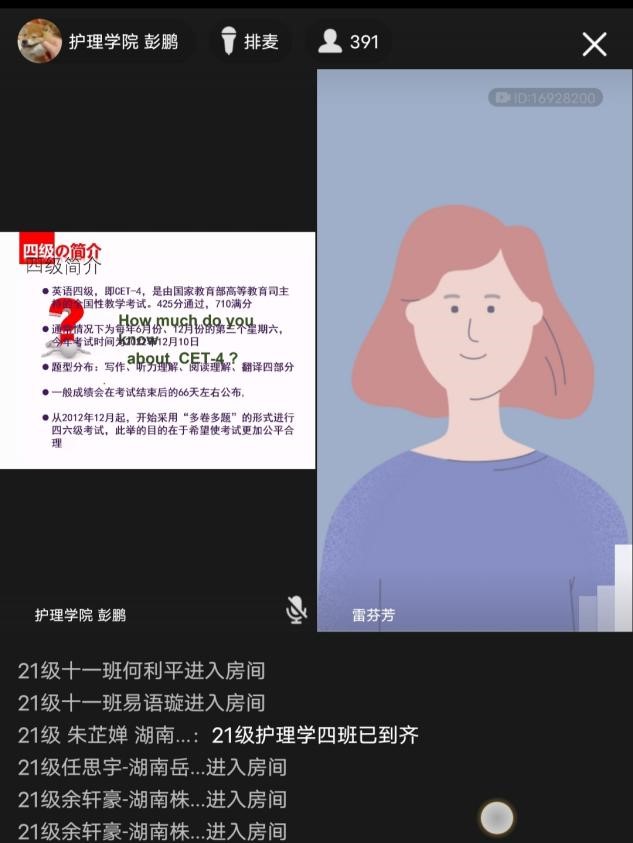Close the live room with the X

pos(594,44)
